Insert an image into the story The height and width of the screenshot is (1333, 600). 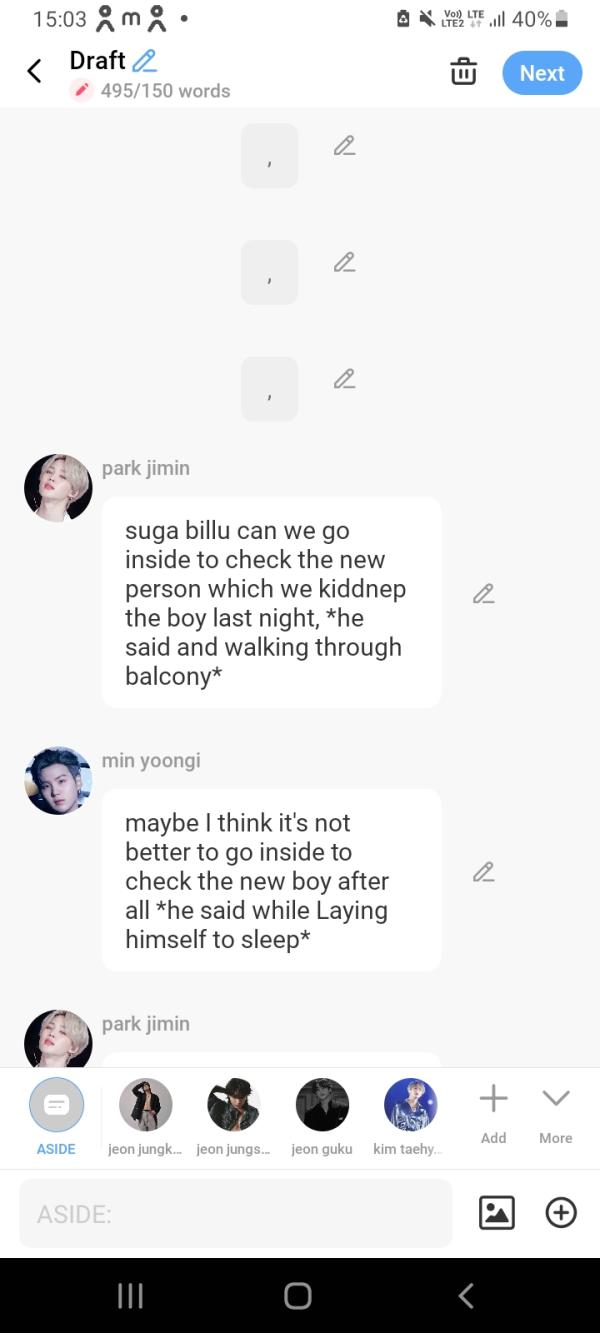point(497,1213)
